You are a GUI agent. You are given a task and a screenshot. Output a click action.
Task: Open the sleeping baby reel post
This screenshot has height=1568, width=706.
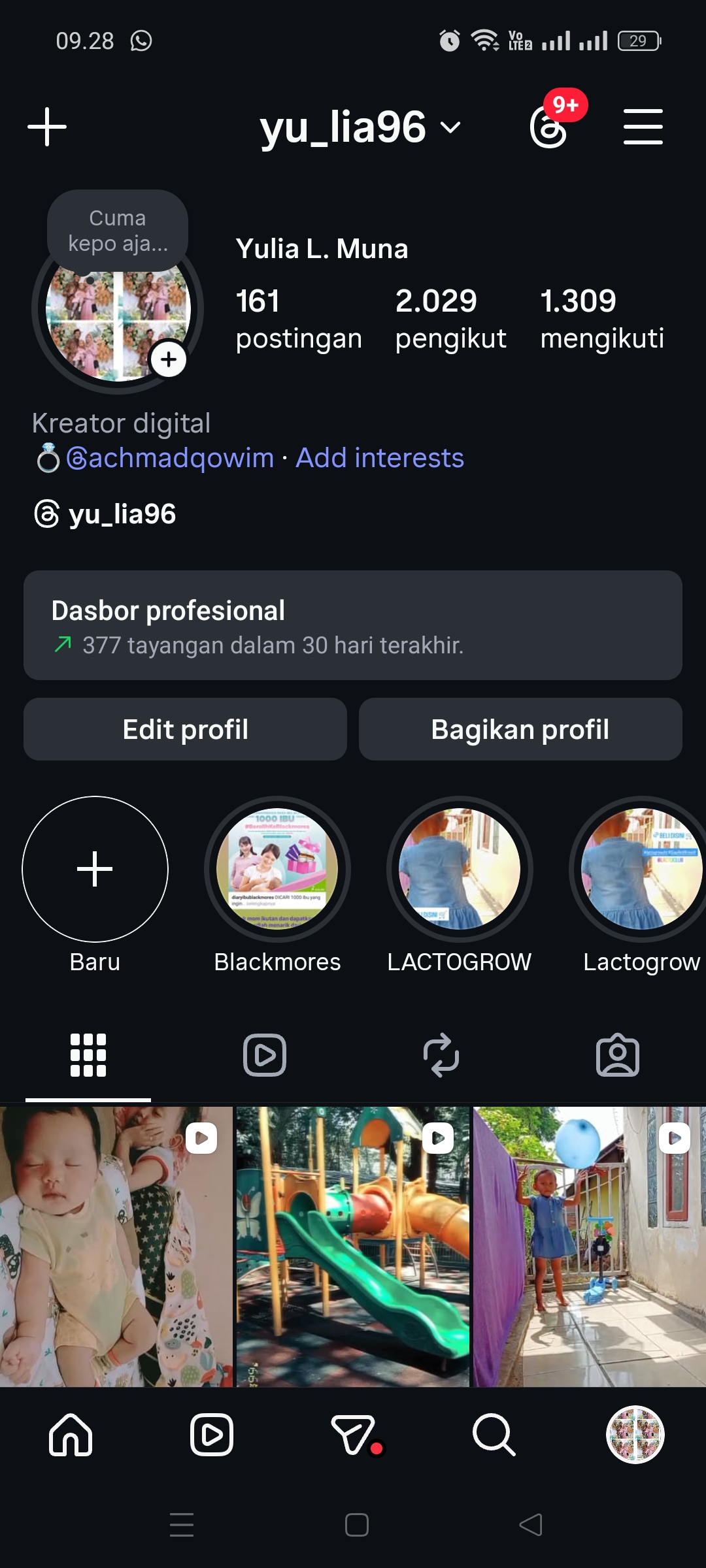pos(116,1247)
